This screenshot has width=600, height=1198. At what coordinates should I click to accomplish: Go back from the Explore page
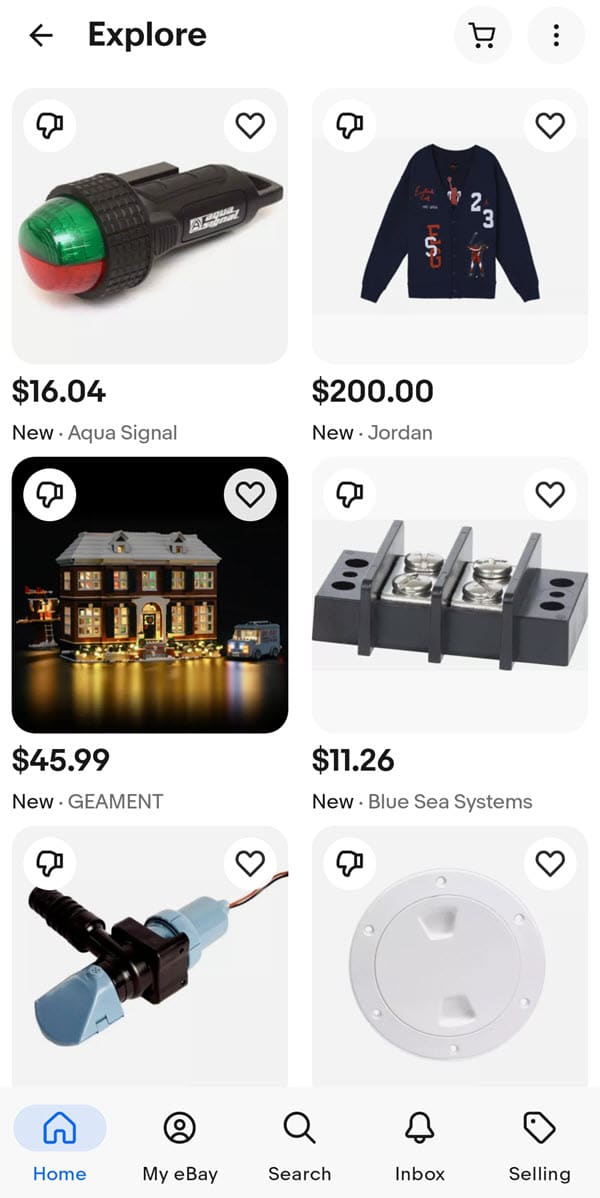(x=41, y=36)
